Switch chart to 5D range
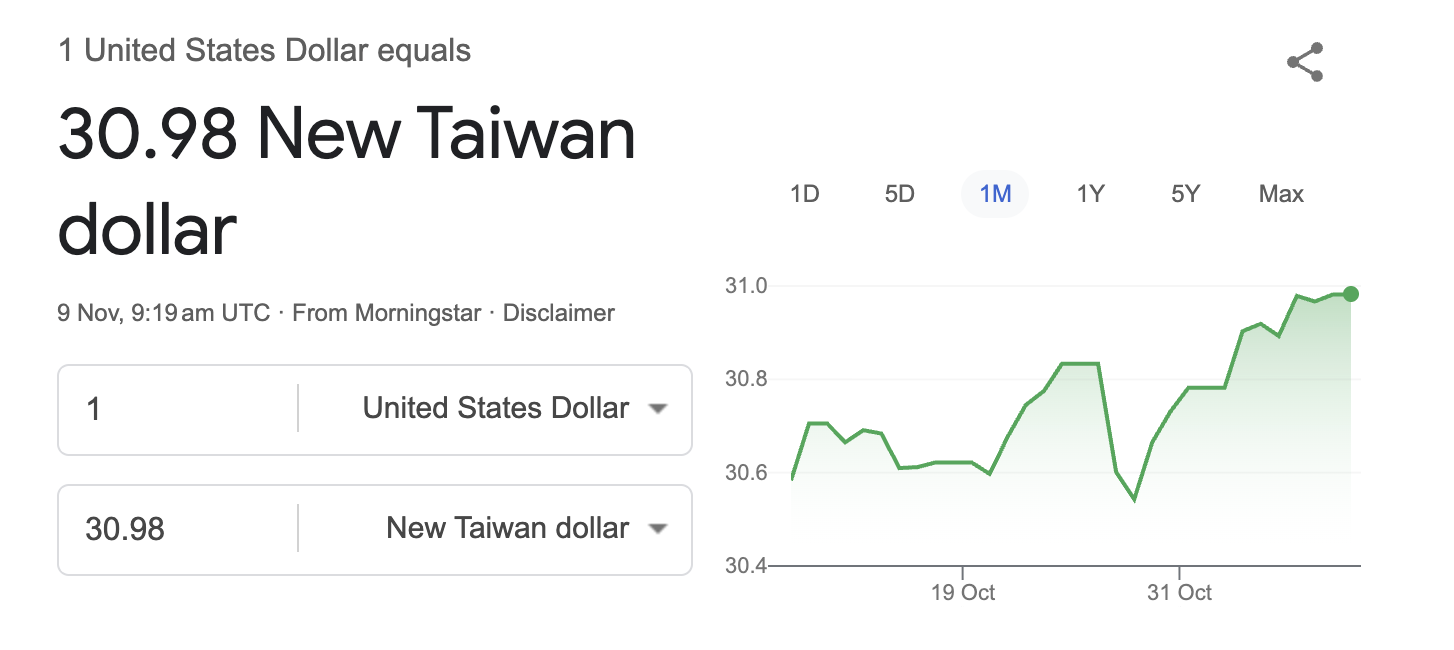The image size is (1454, 650). coord(900,194)
